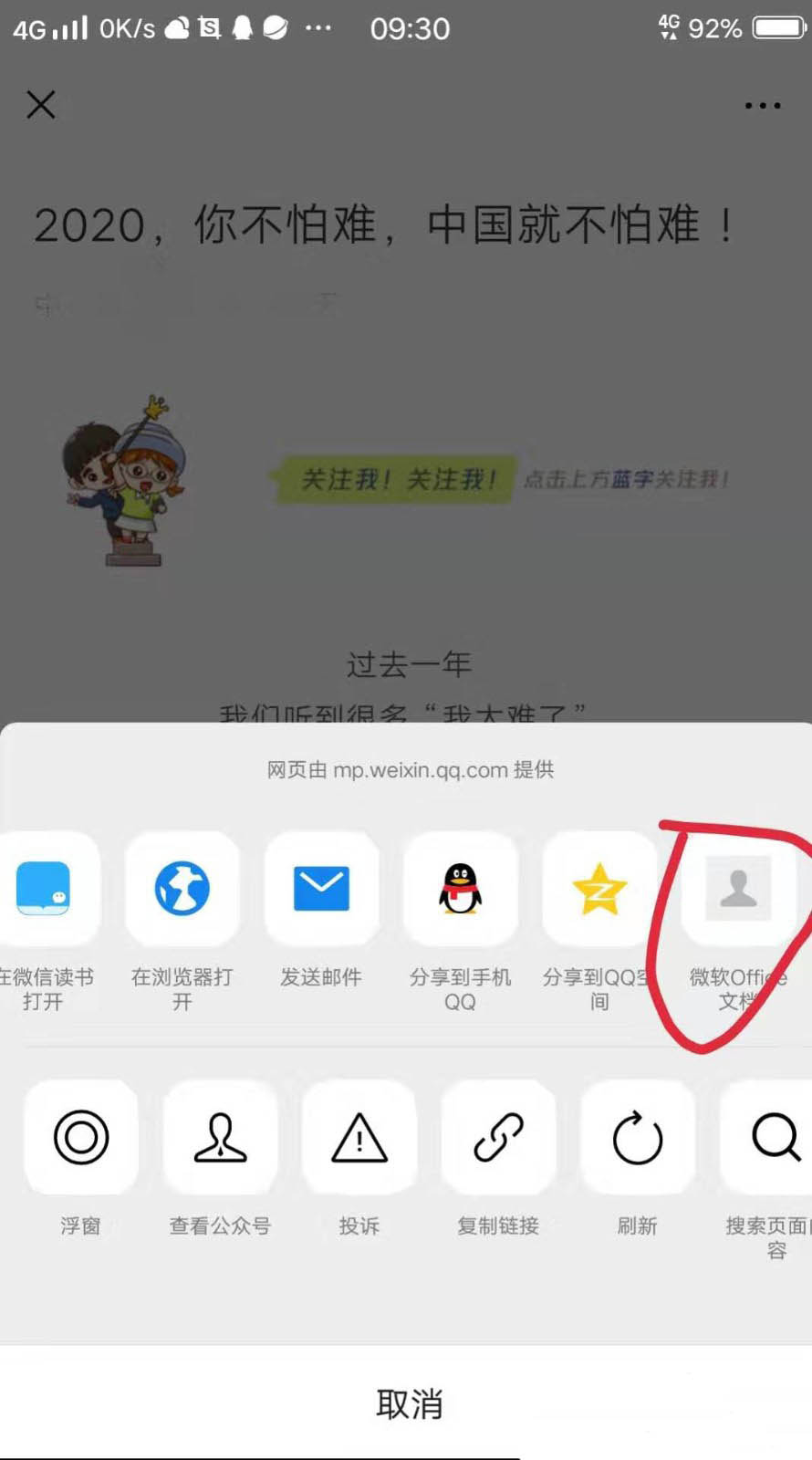Copy the link with 复制链接
The width and height of the screenshot is (812, 1460).
pyautogui.click(x=498, y=1138)
